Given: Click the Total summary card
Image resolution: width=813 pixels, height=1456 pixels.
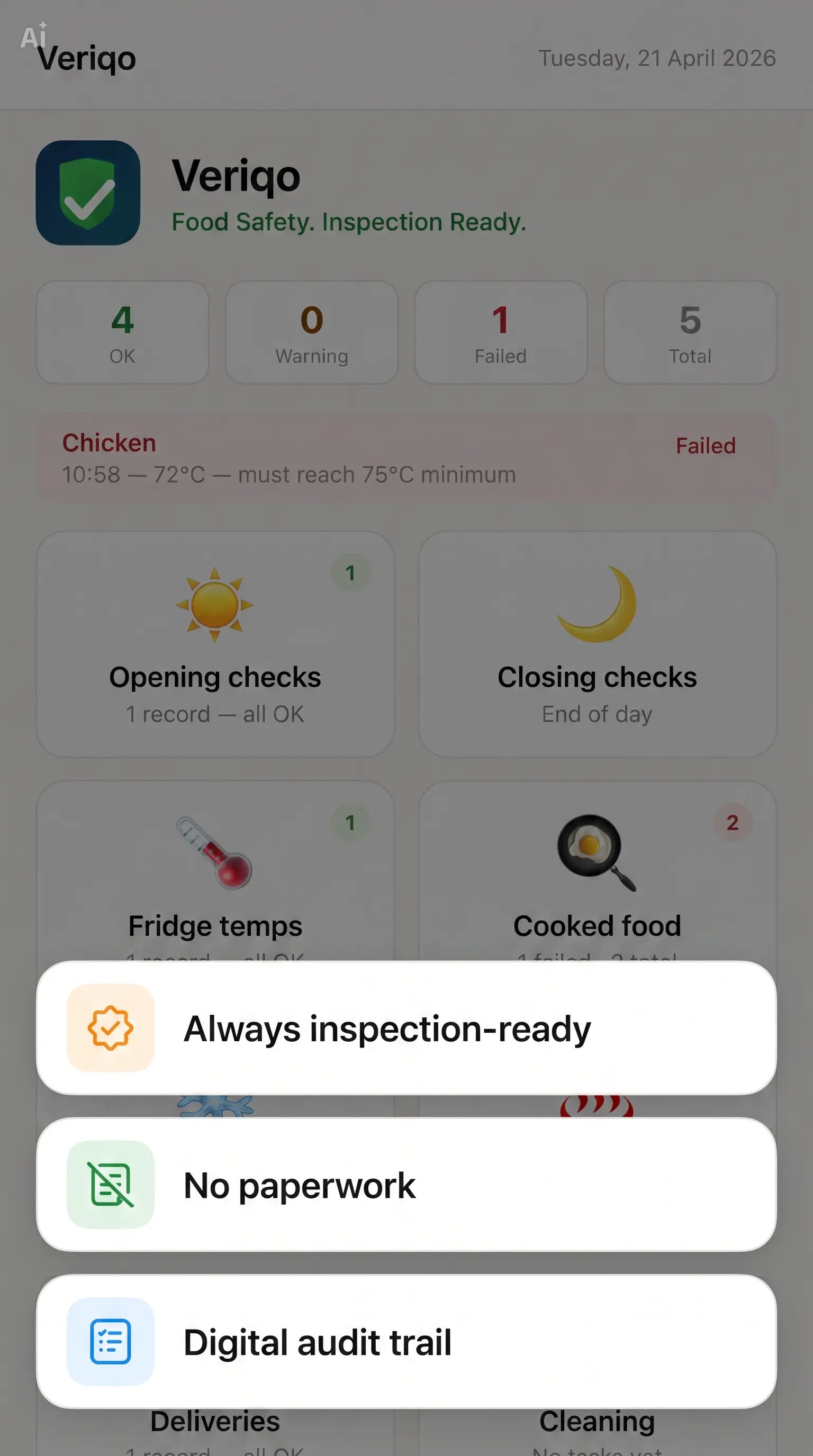Looking at the screenshot, I should (690, 332).
